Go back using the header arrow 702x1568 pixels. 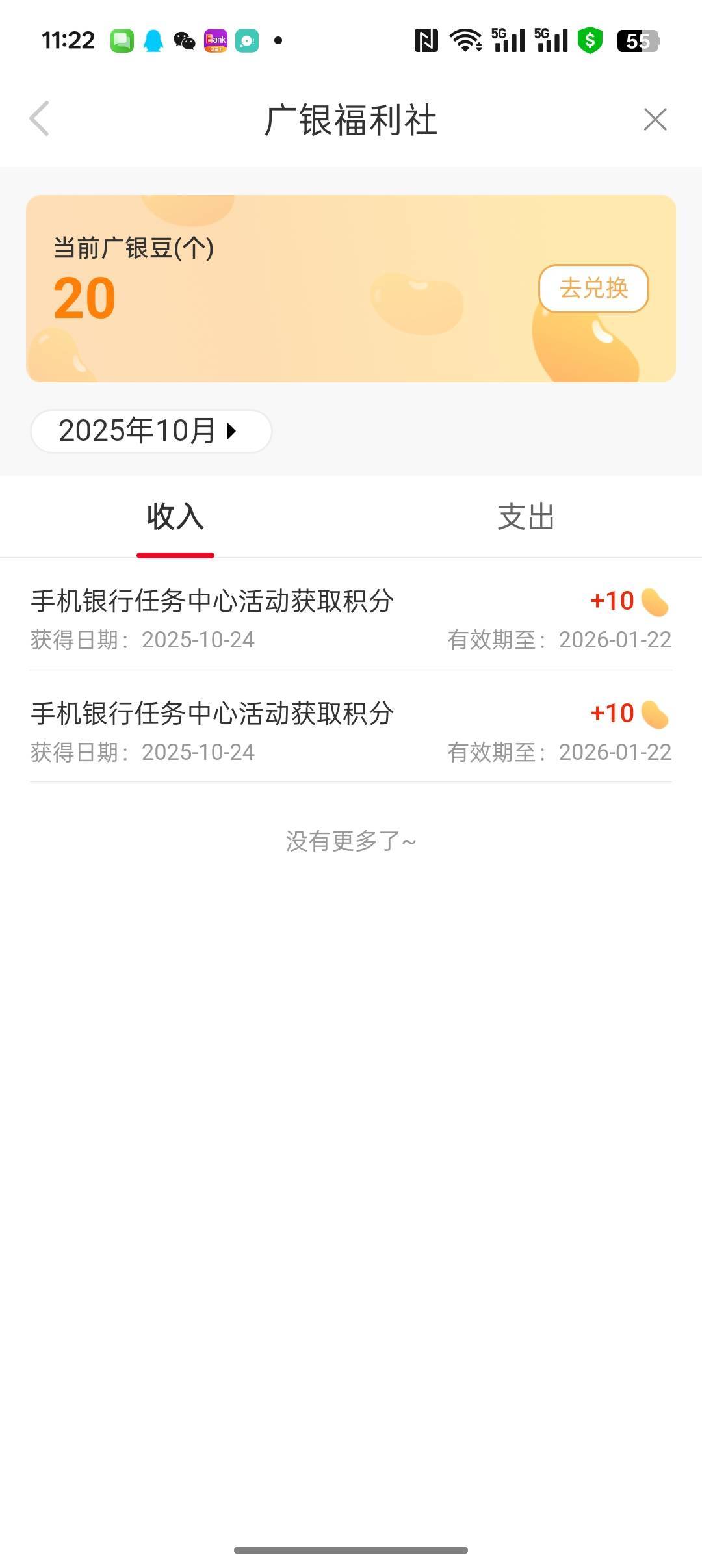pyautogui.click(x=40, y=119)
